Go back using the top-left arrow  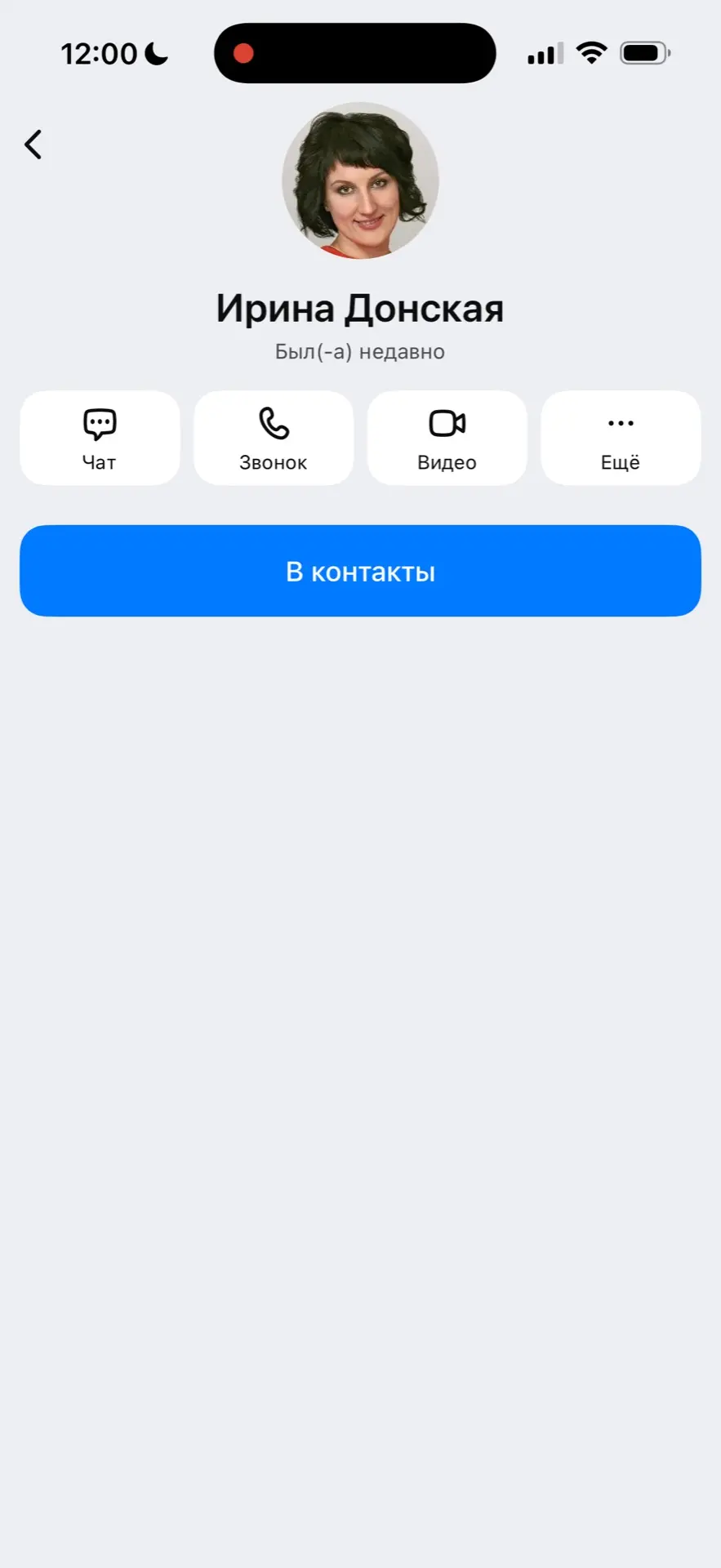click(x=33, y=145)
